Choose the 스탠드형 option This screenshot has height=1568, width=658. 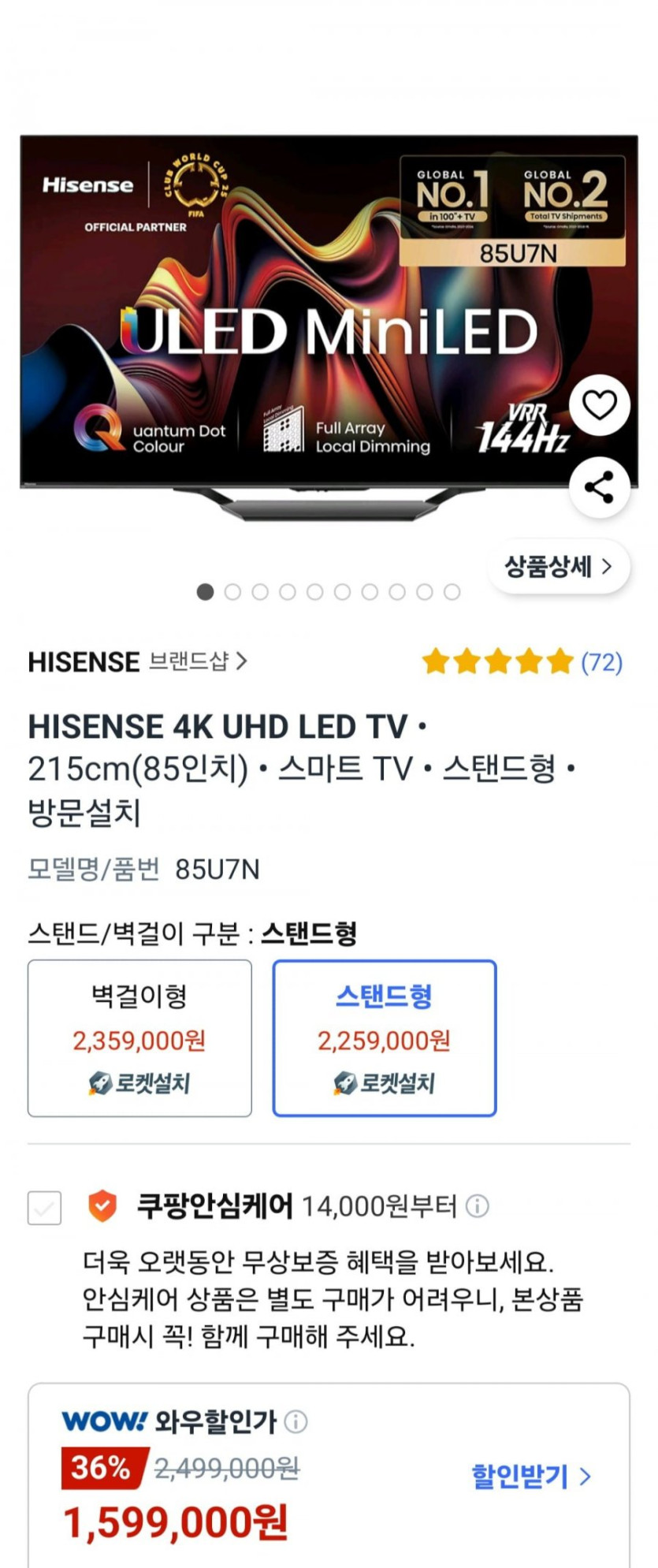point(385,1037)
